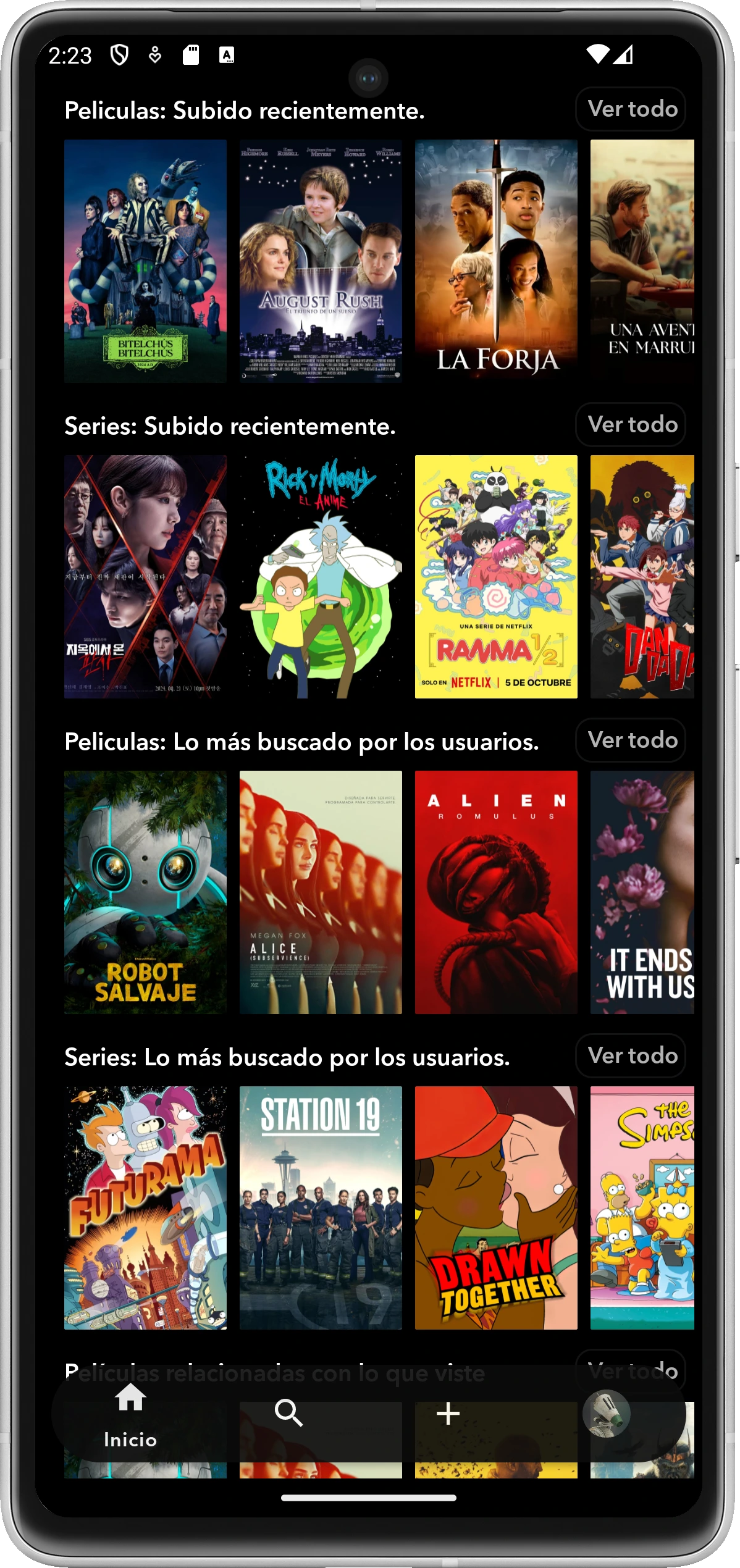The width and height of the screenshot is (740, 1568).
Task: Select the Station 19 series
Action: coord(321,1207)
